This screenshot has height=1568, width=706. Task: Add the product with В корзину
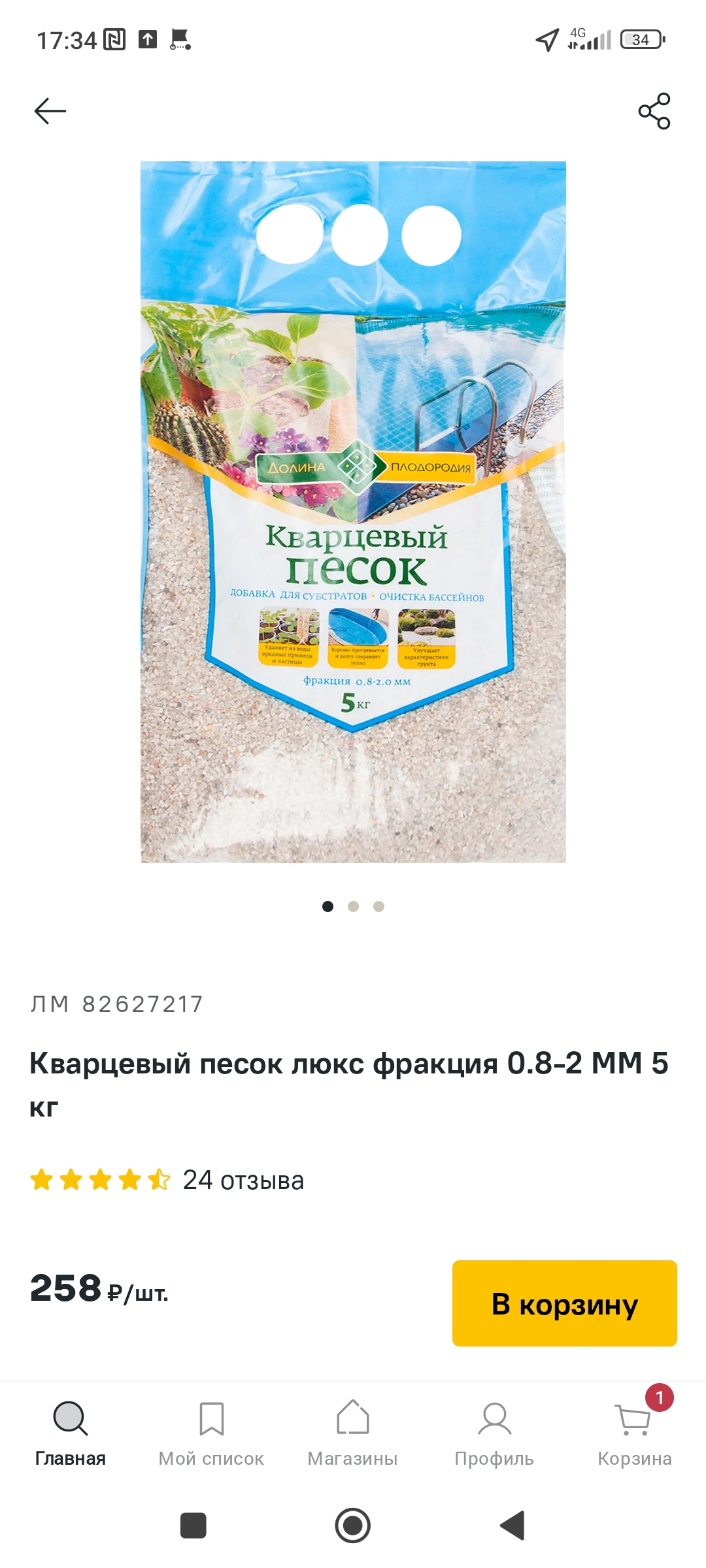[x=565, y=1303]
